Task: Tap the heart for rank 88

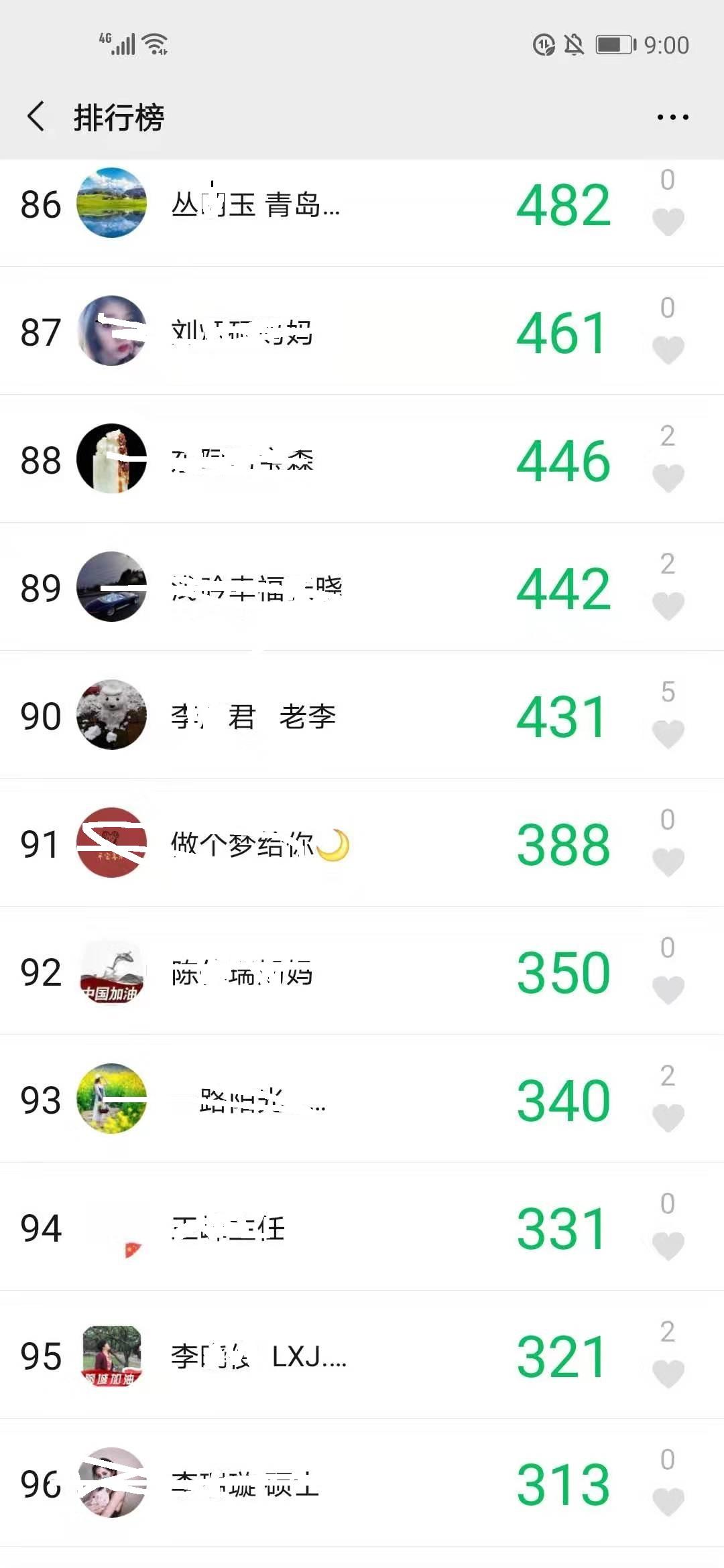Action: [x=668, y=478]
